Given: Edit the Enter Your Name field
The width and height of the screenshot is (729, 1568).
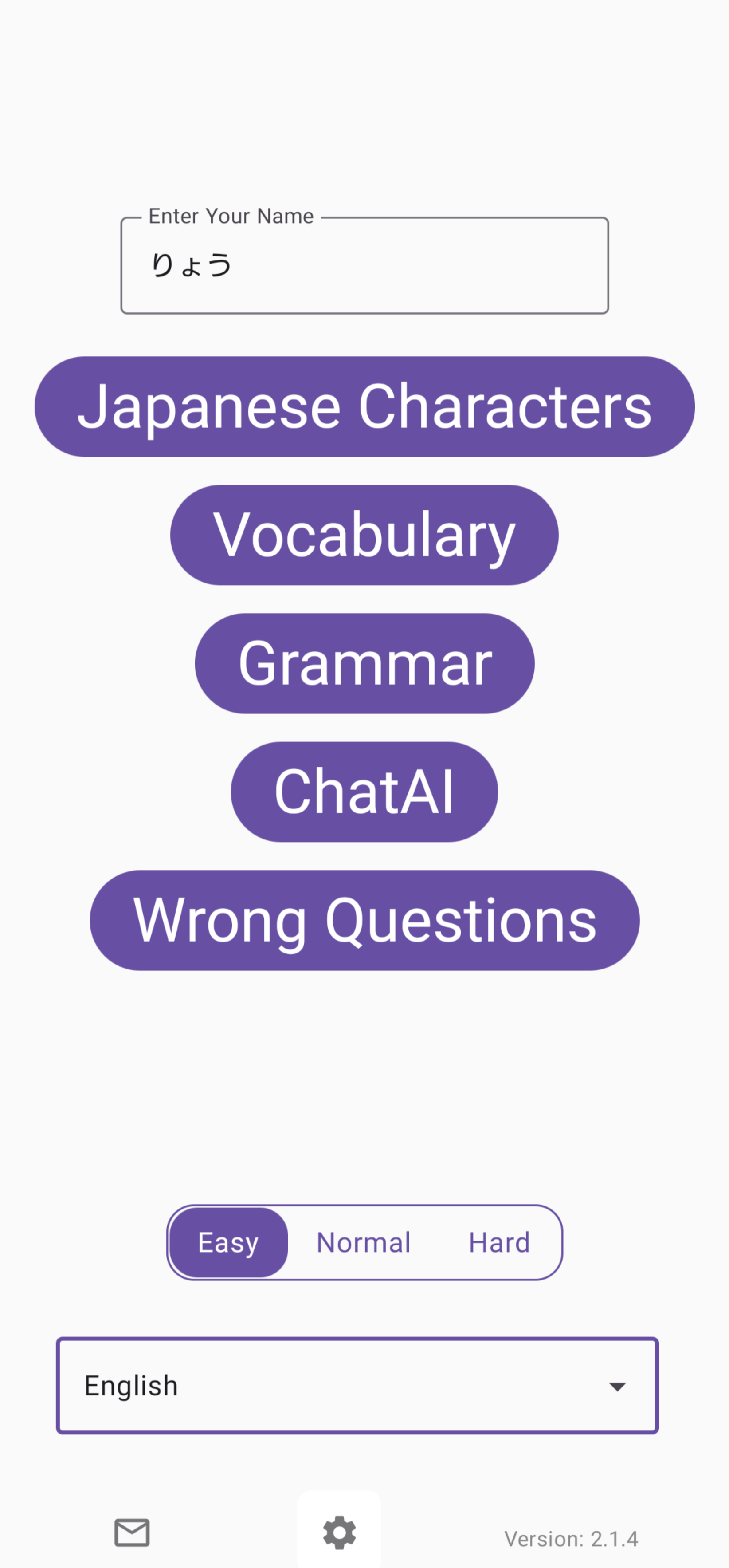Looking at the screenshot, I should (x=364, y=266).
